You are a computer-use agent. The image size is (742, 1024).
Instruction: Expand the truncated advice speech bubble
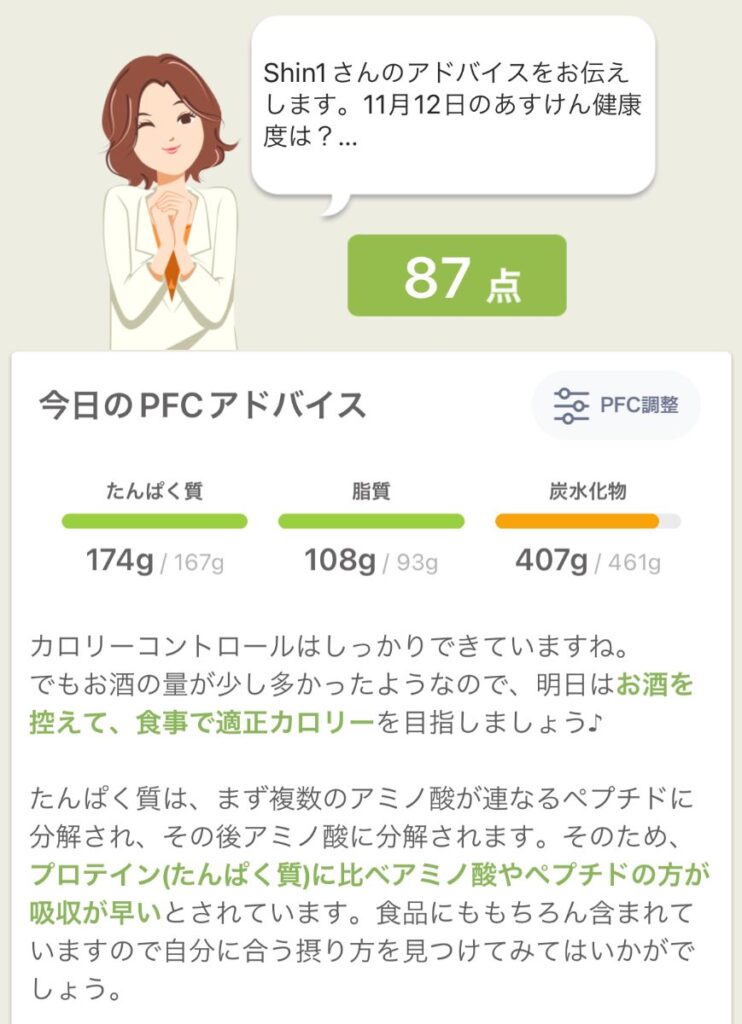coord(452,106)
